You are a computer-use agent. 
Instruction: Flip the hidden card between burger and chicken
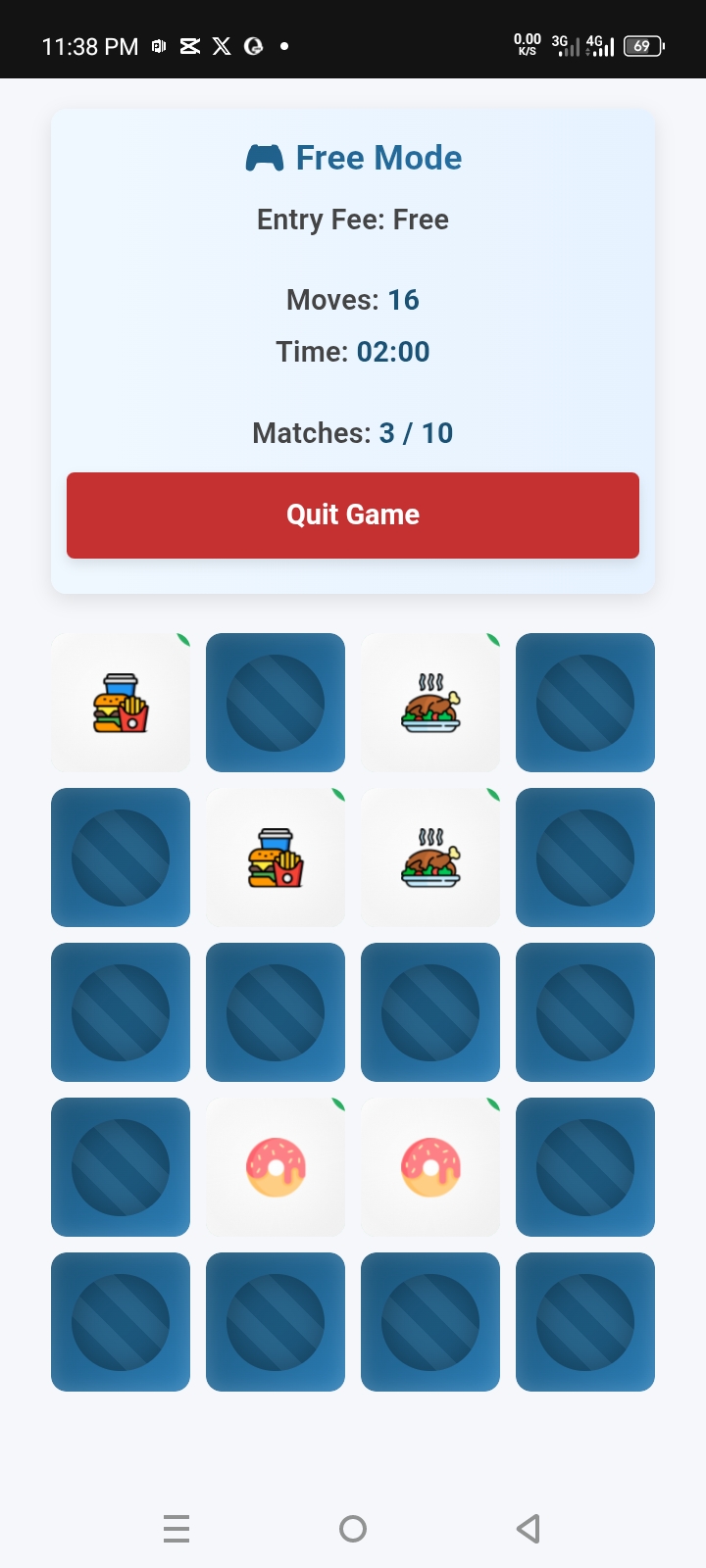[x=276, y=703]
